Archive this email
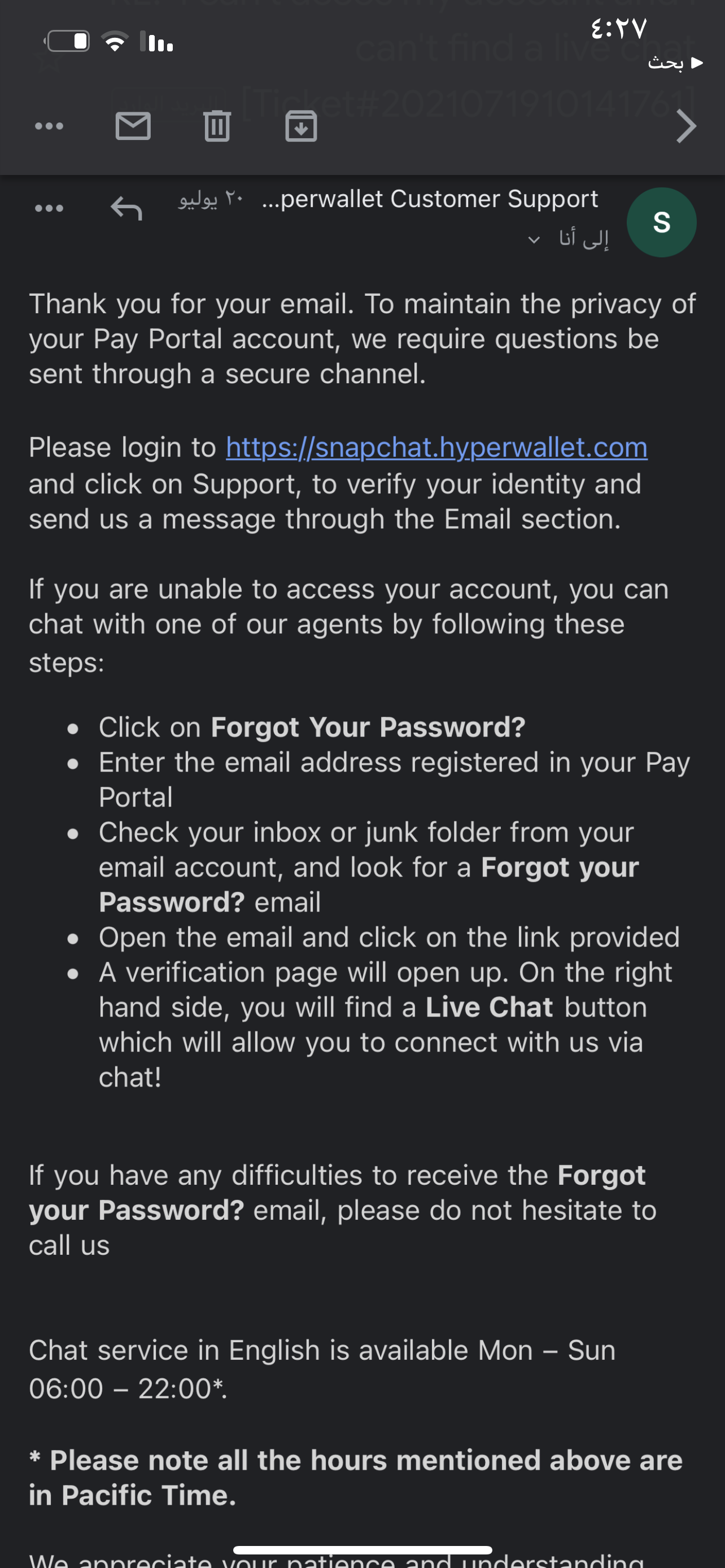The width and height of the screenshot is (725, 1568). click(301, 126)
